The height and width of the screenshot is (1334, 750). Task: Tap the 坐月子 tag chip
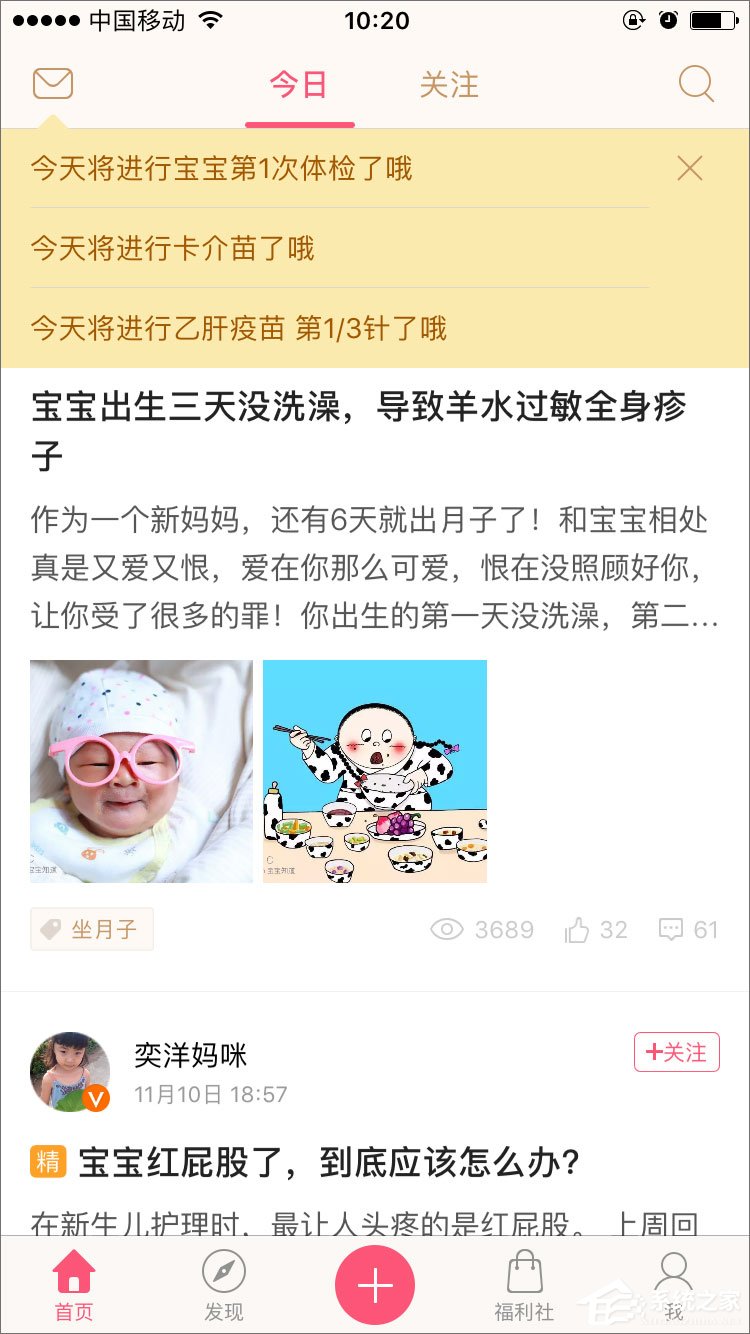(92, 930)
